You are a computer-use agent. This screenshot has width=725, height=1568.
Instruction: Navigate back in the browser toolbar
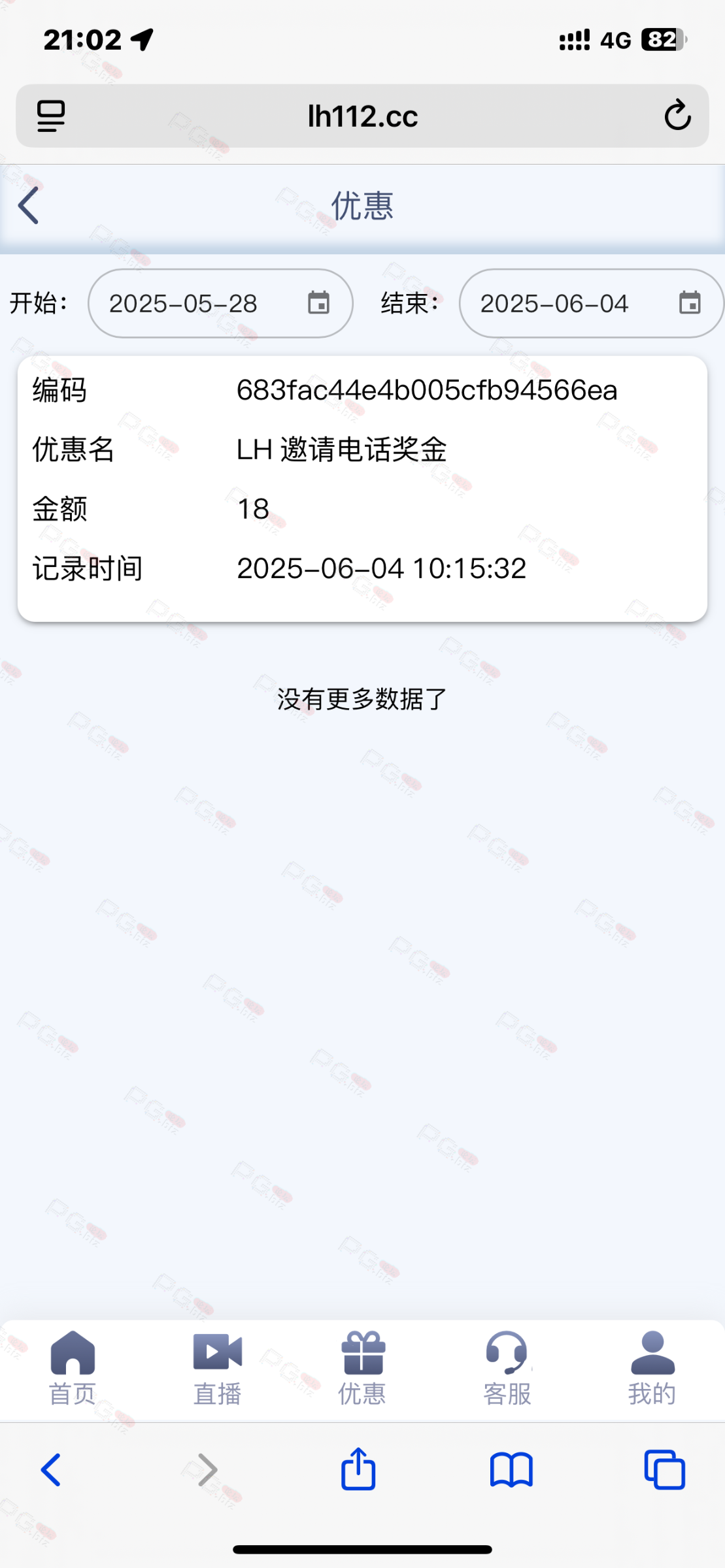tap(51, 1469)
